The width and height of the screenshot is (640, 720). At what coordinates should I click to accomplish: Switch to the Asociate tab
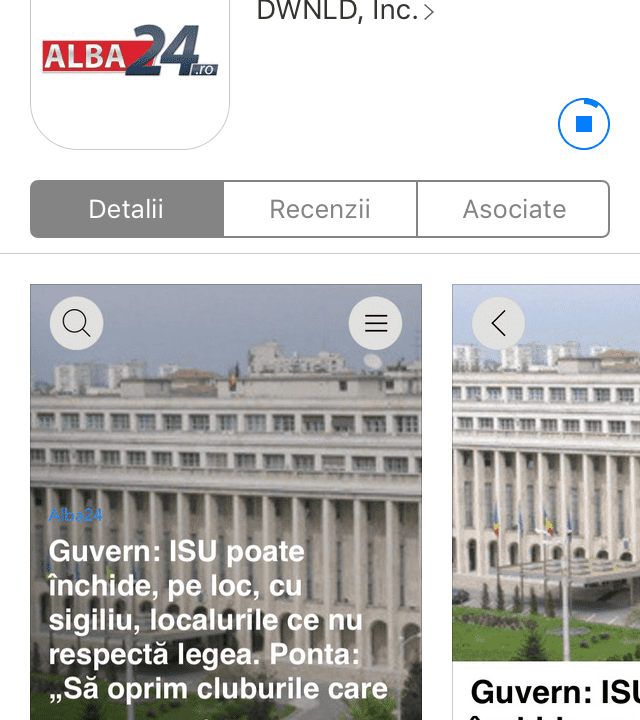click(x=513, y=209)
